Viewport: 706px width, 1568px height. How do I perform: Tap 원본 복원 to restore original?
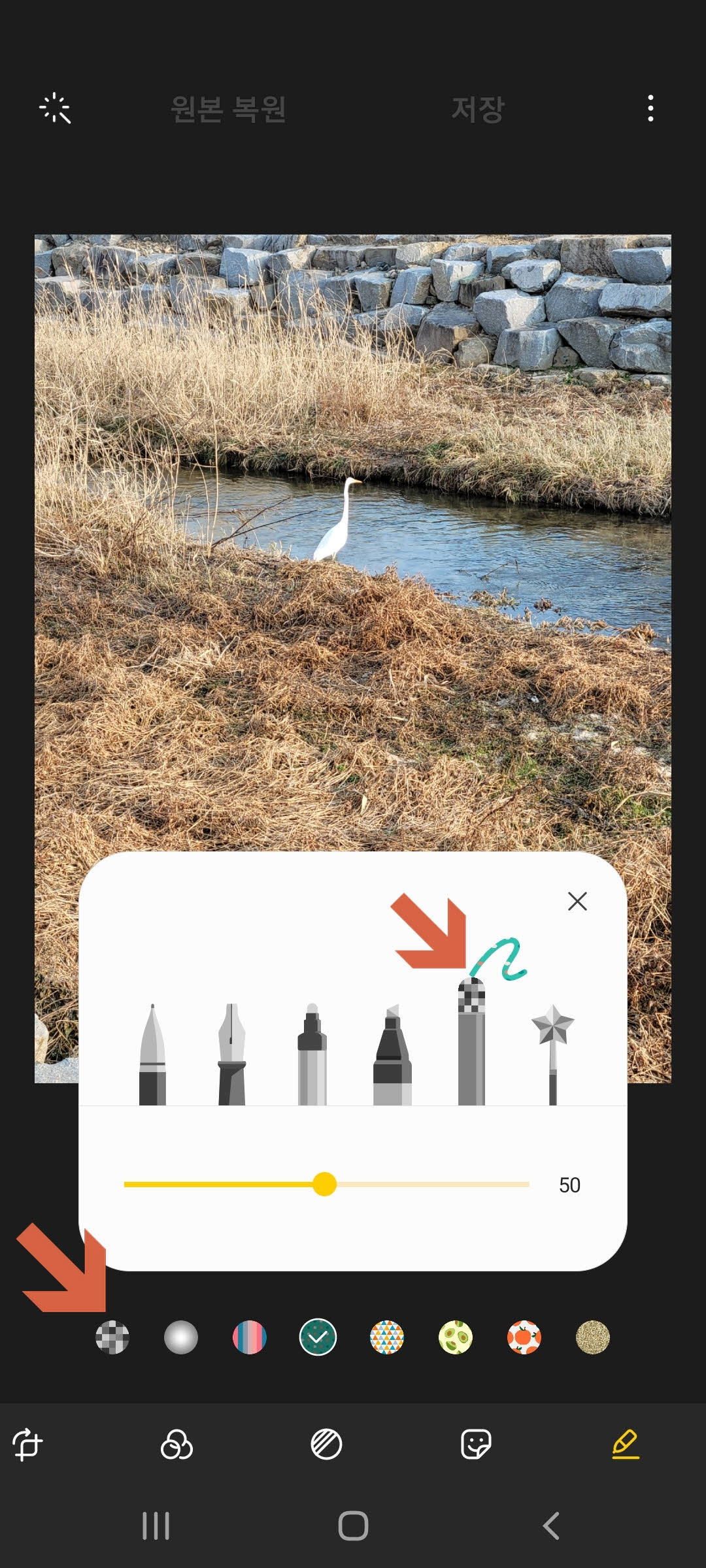[x=228, y=109]
